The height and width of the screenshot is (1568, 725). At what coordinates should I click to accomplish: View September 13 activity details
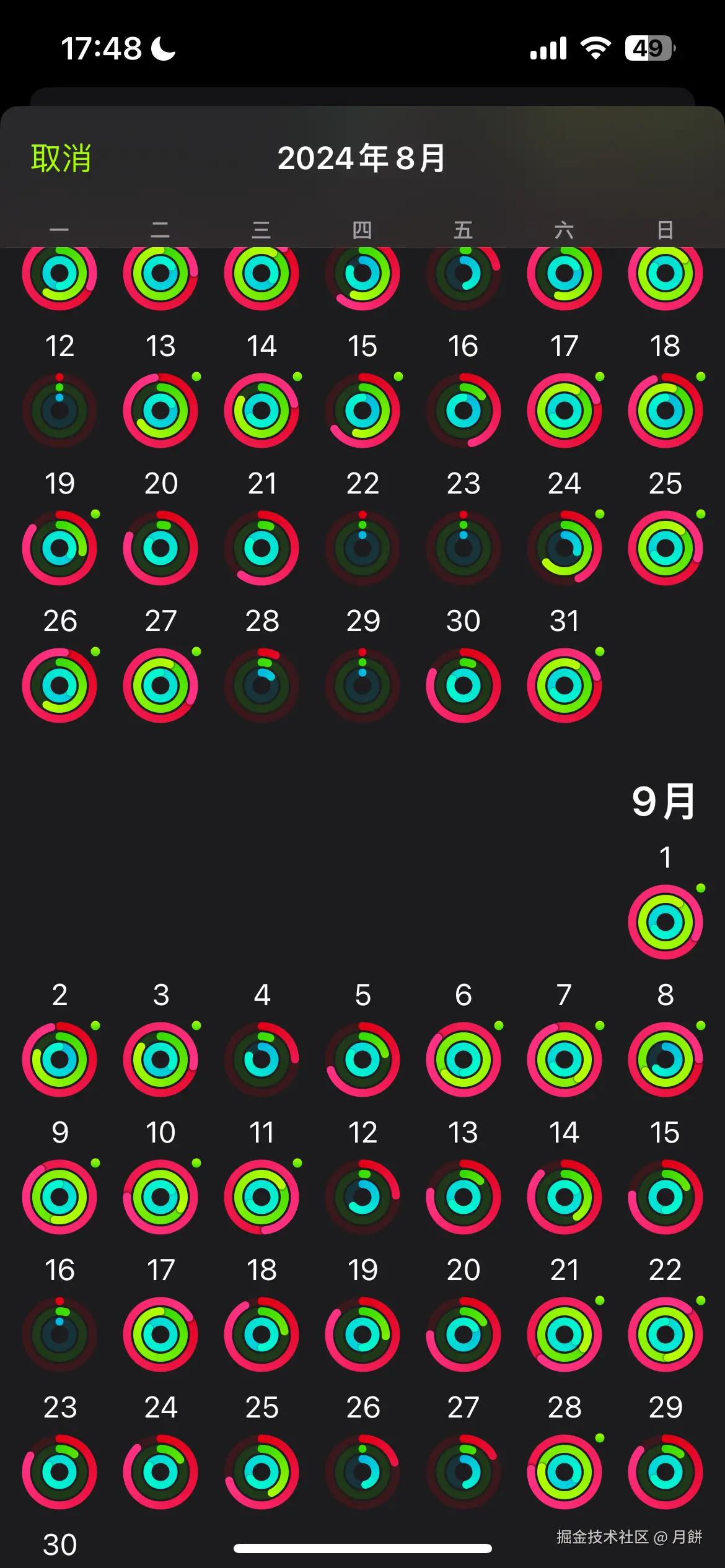464,1196
